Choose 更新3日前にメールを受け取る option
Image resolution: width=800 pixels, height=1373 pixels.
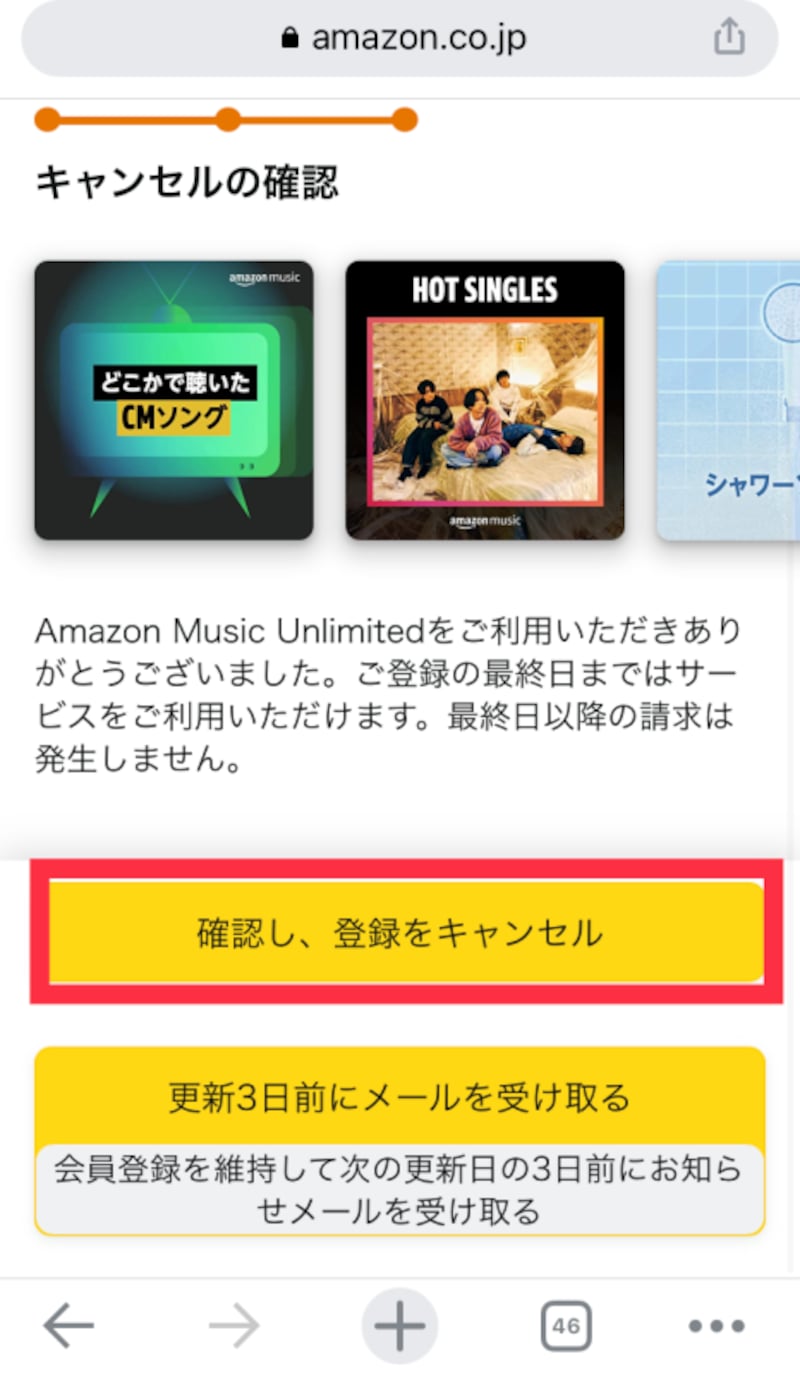pyautogui.click(x=400, y=1097)
